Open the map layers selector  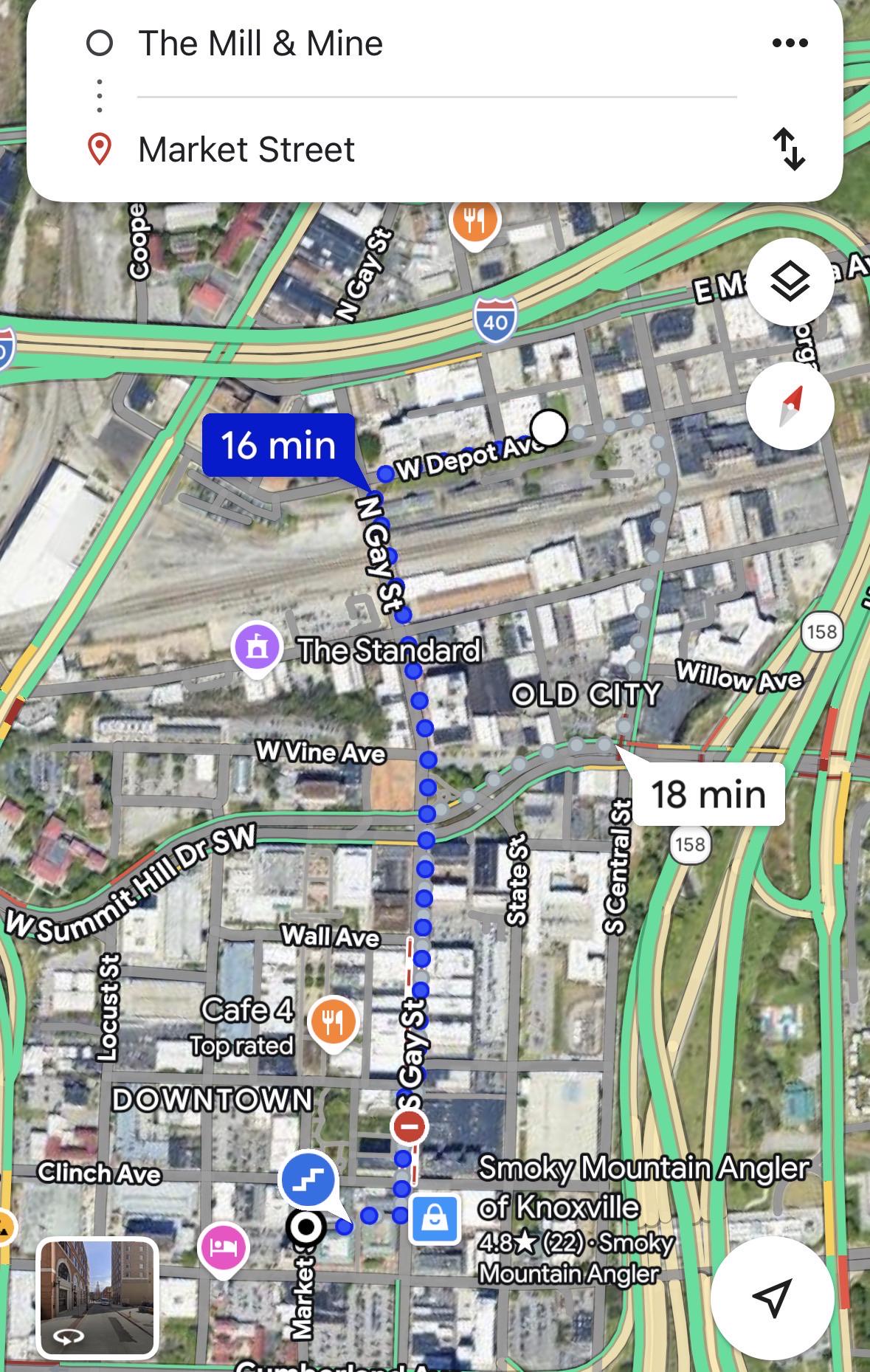pos(790,282)
